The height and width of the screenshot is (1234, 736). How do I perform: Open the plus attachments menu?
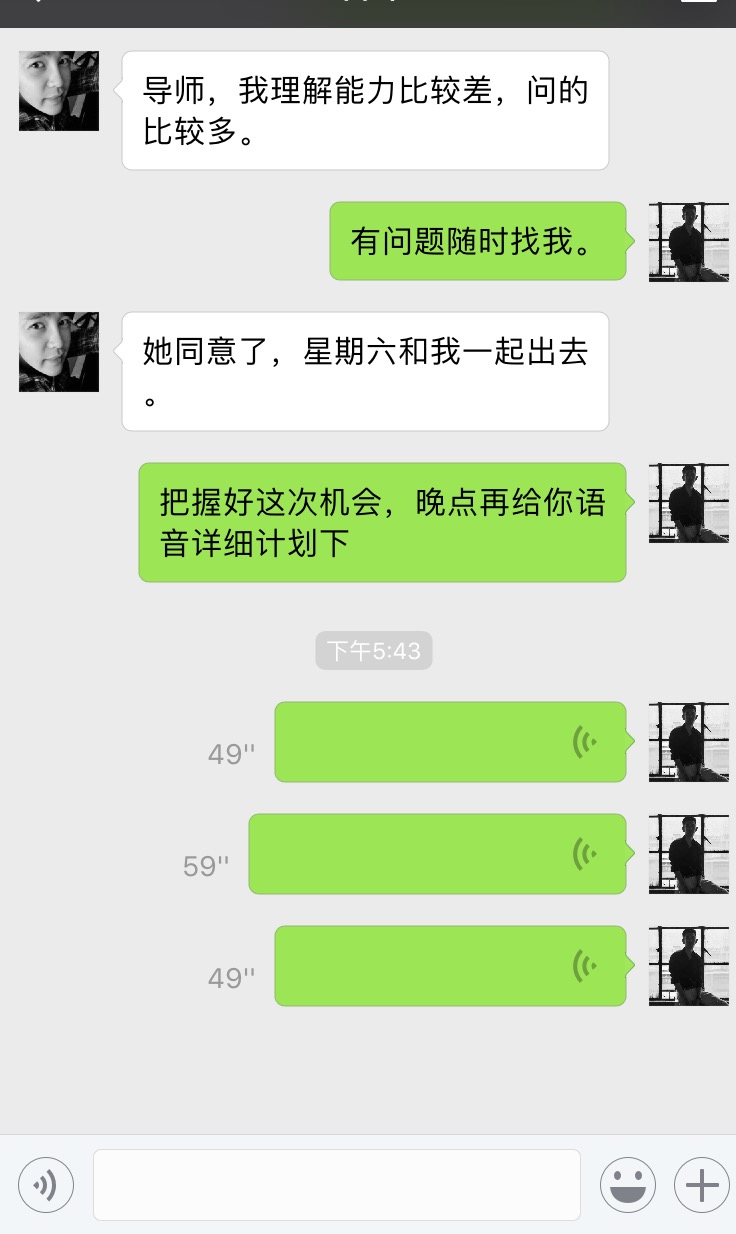click(701, 1186)
